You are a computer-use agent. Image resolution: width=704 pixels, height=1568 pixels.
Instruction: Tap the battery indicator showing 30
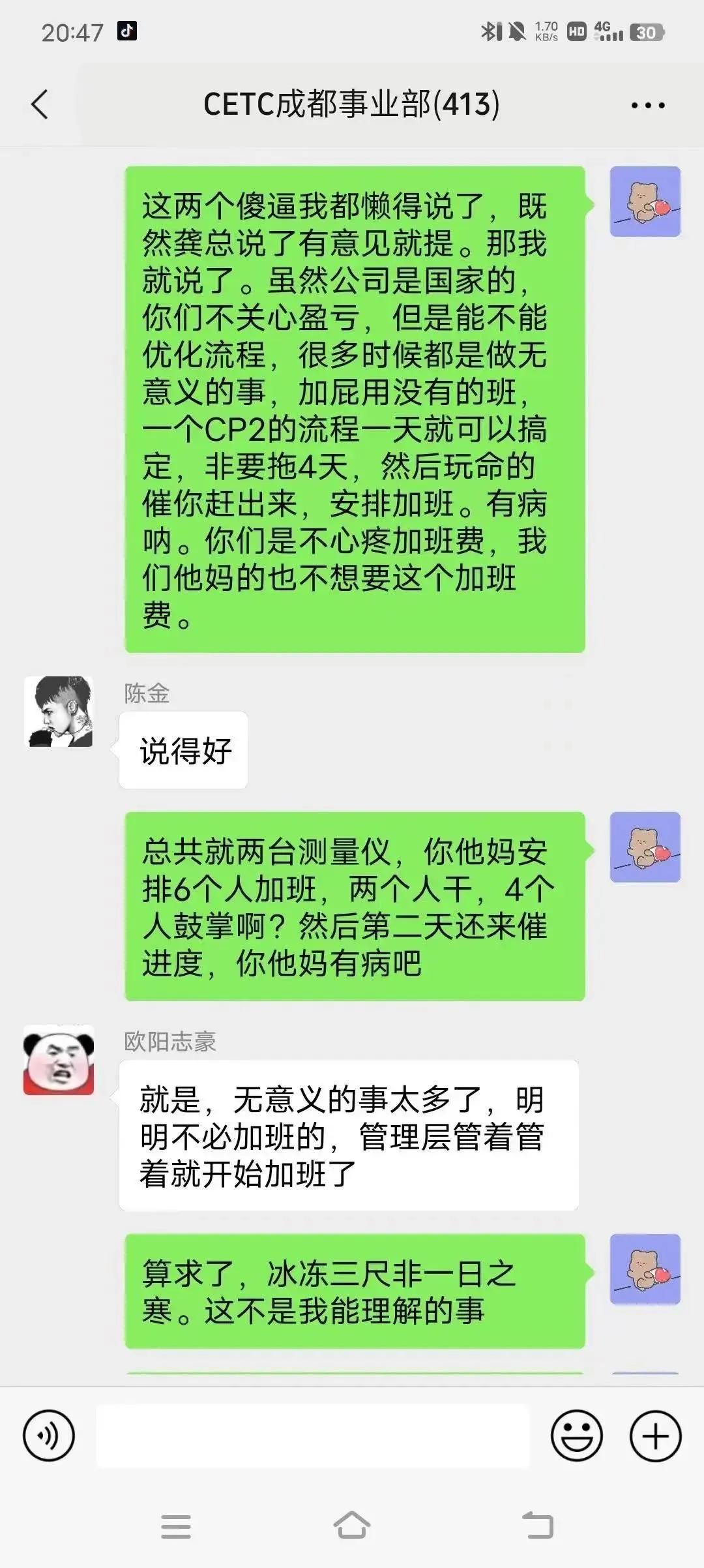647,31
